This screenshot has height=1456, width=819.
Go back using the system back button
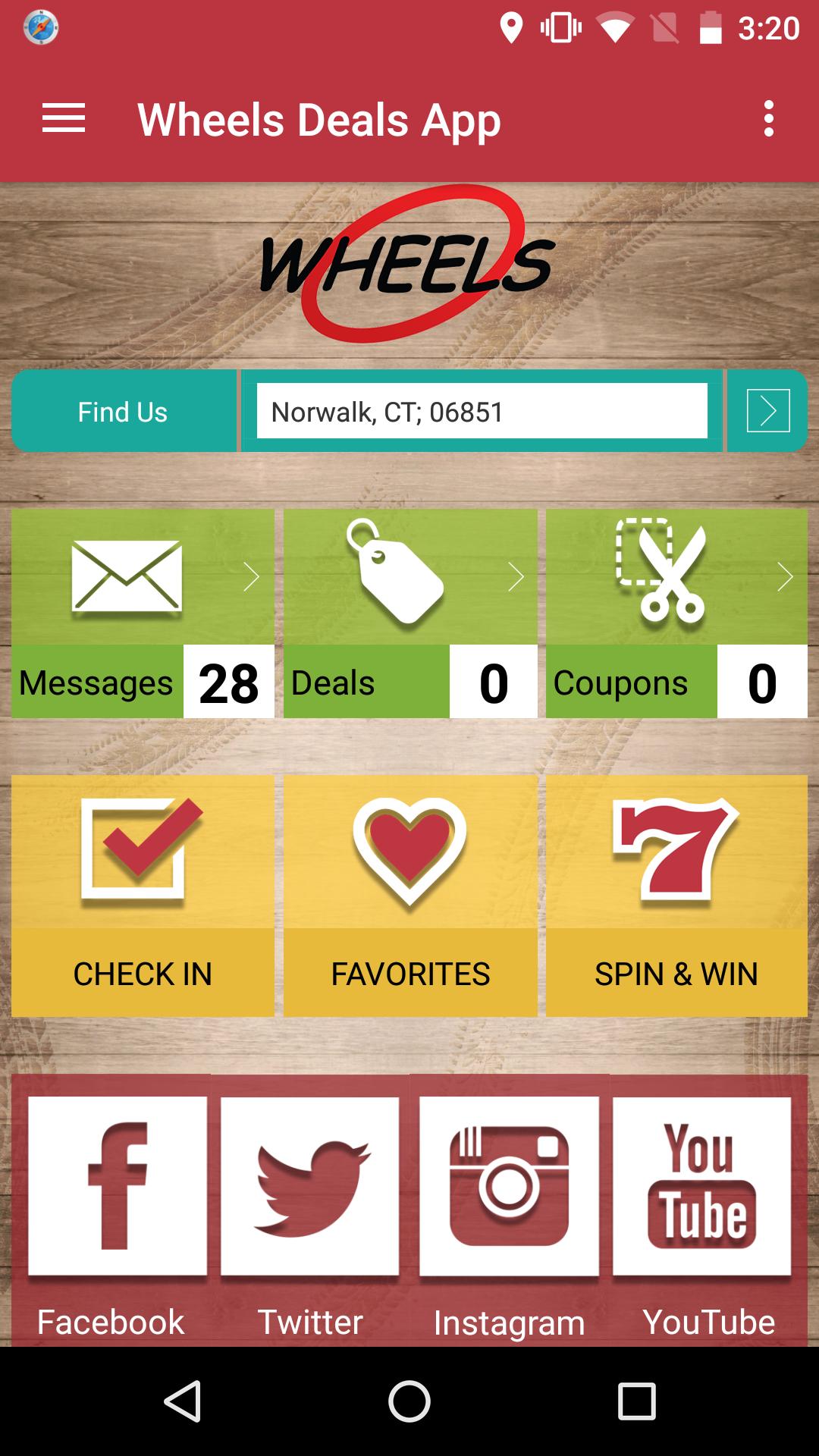183,1401
